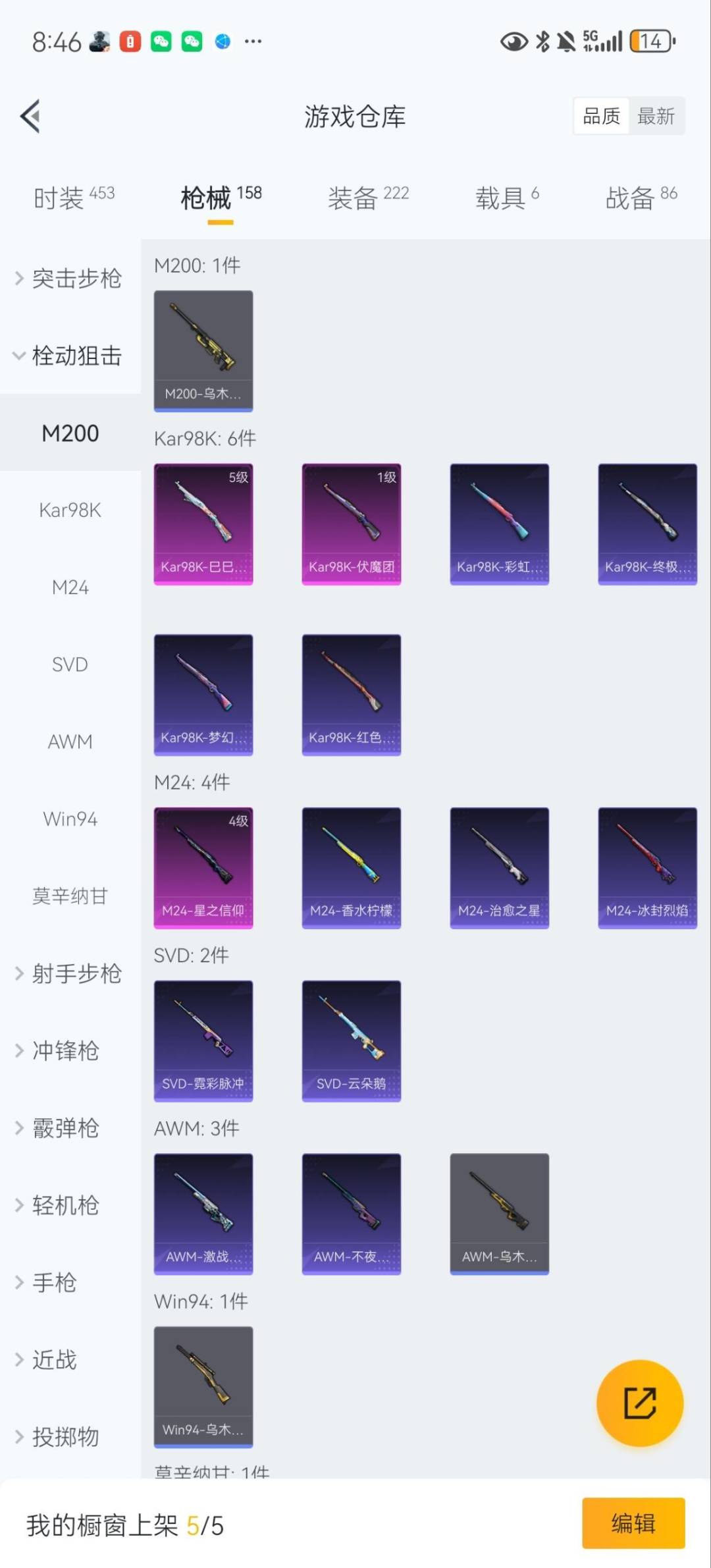Tap the yellow share floating button
711x1568 pixels.
tap(640, 1403)
